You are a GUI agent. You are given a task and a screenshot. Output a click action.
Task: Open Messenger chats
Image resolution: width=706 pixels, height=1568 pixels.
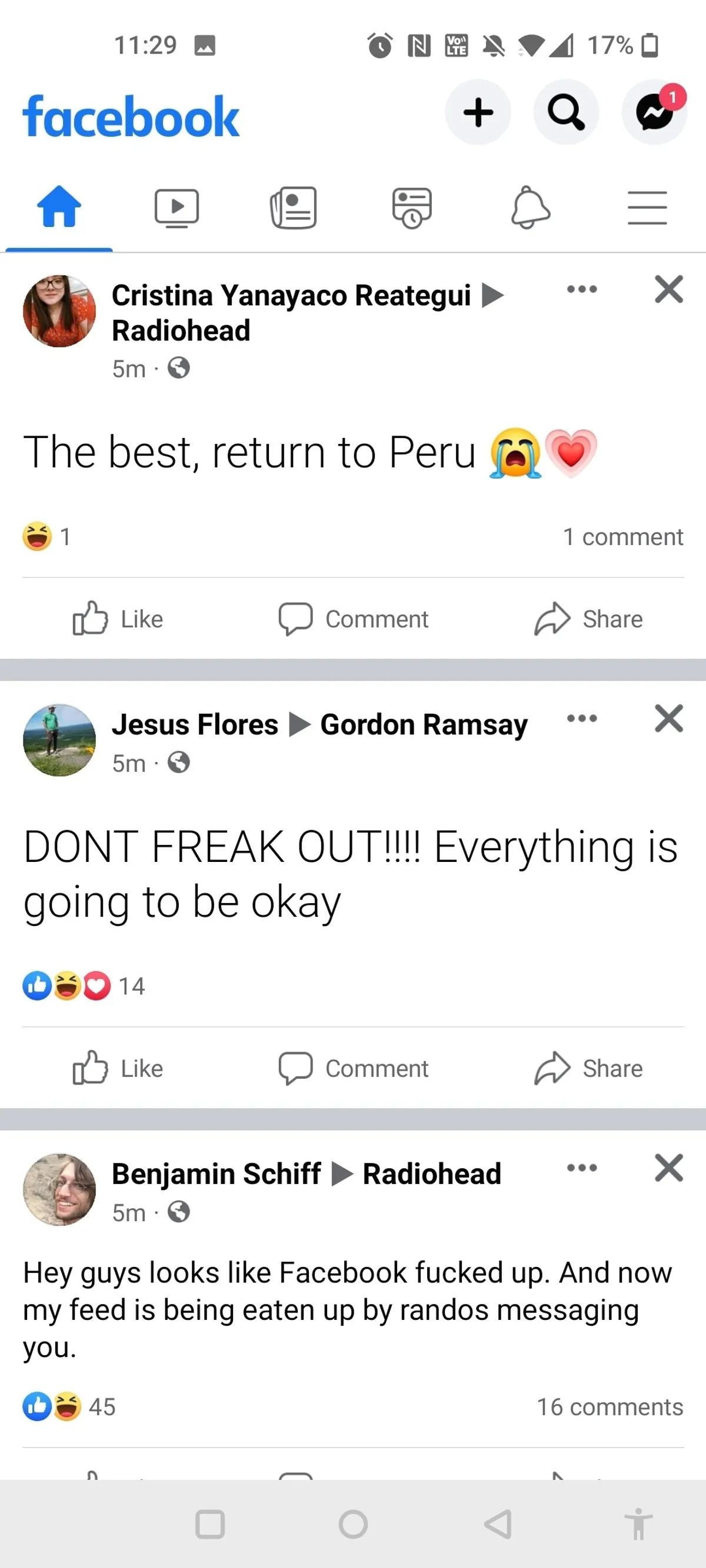[x=654, y=112]
